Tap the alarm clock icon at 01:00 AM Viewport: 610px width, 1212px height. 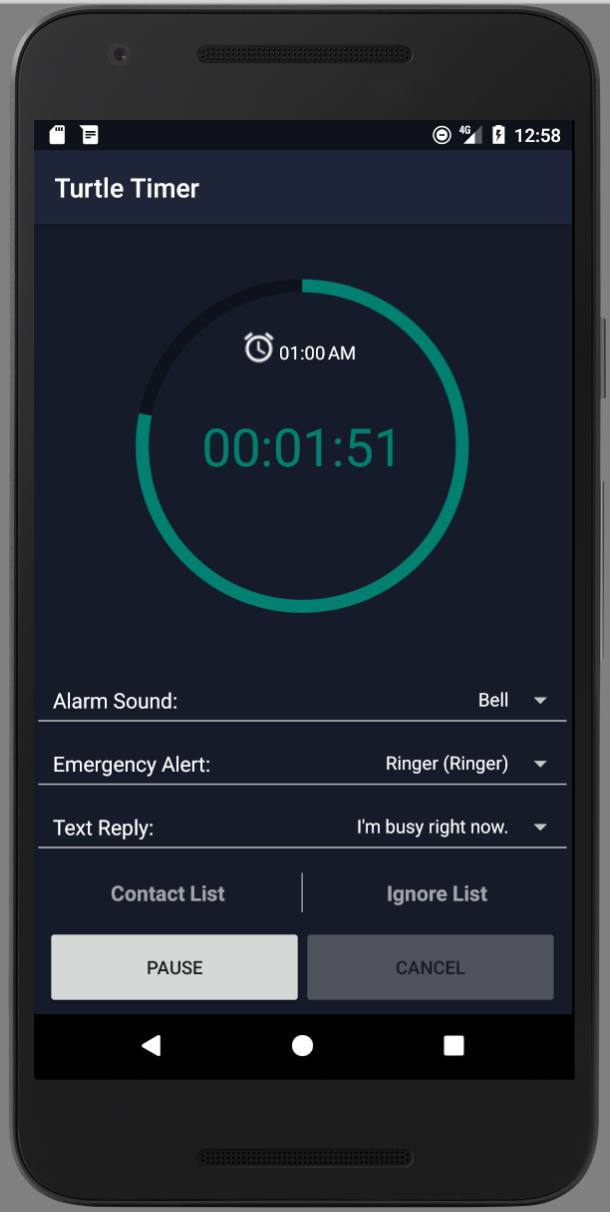258,348
